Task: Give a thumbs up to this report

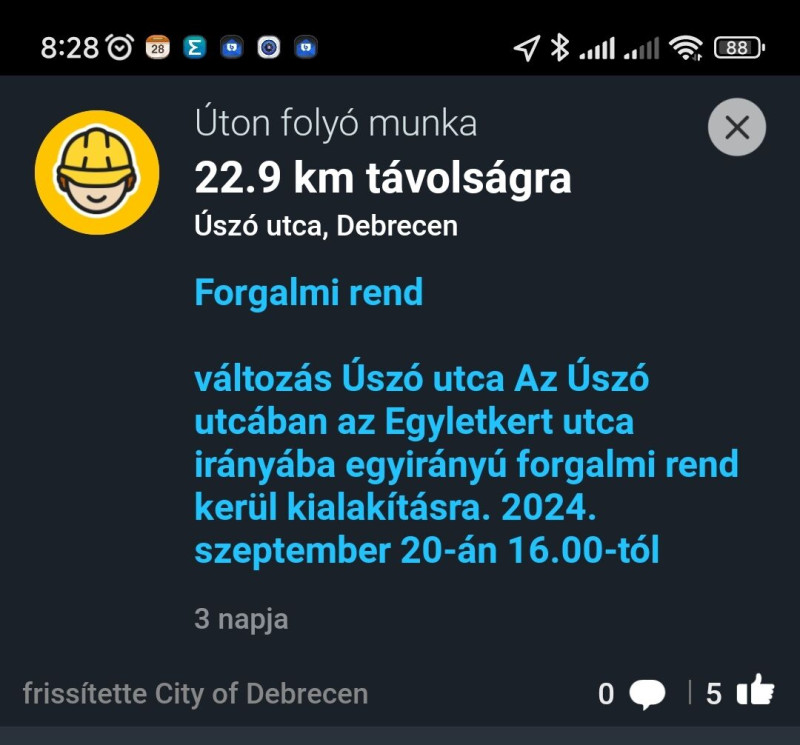Action: click(754, 691)
